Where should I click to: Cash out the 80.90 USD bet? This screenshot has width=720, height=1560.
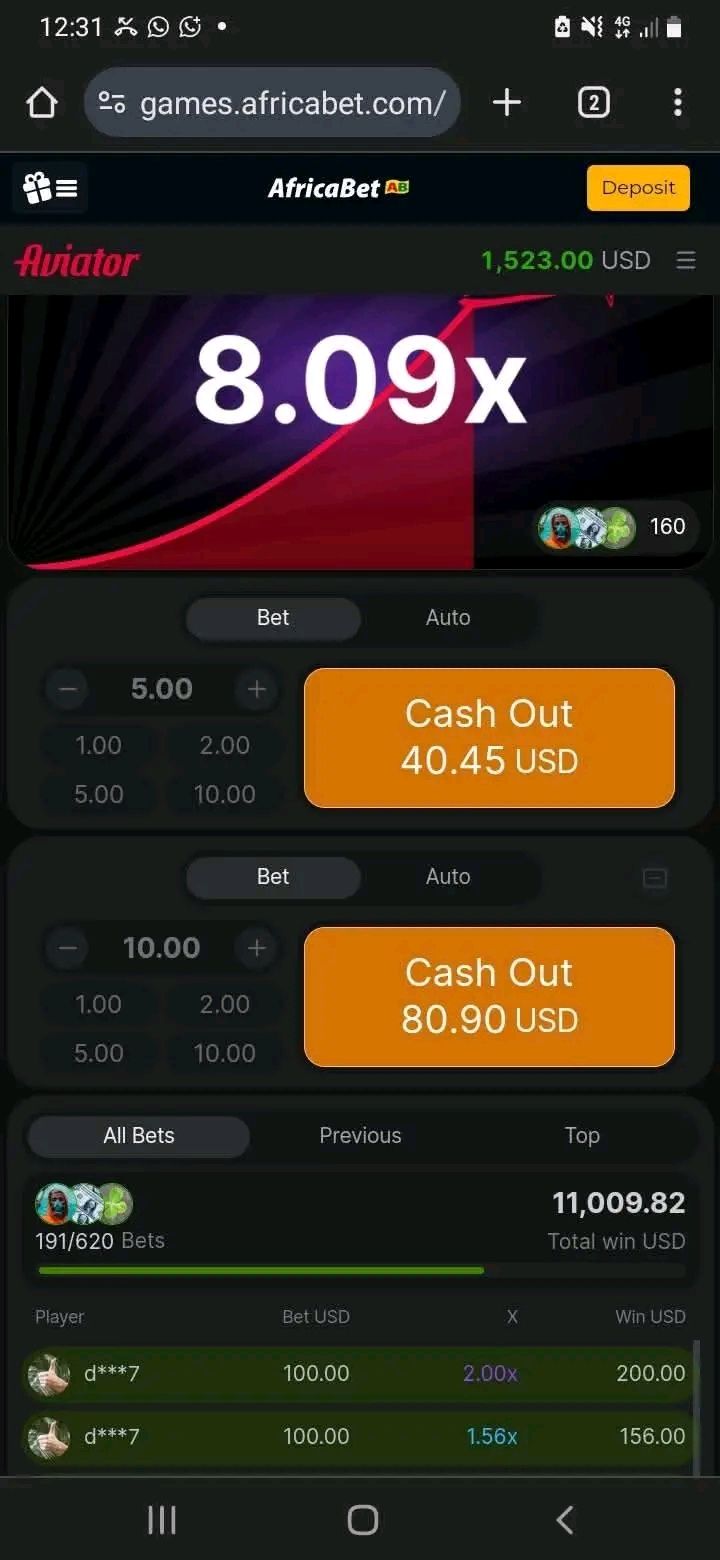point(489,996)
